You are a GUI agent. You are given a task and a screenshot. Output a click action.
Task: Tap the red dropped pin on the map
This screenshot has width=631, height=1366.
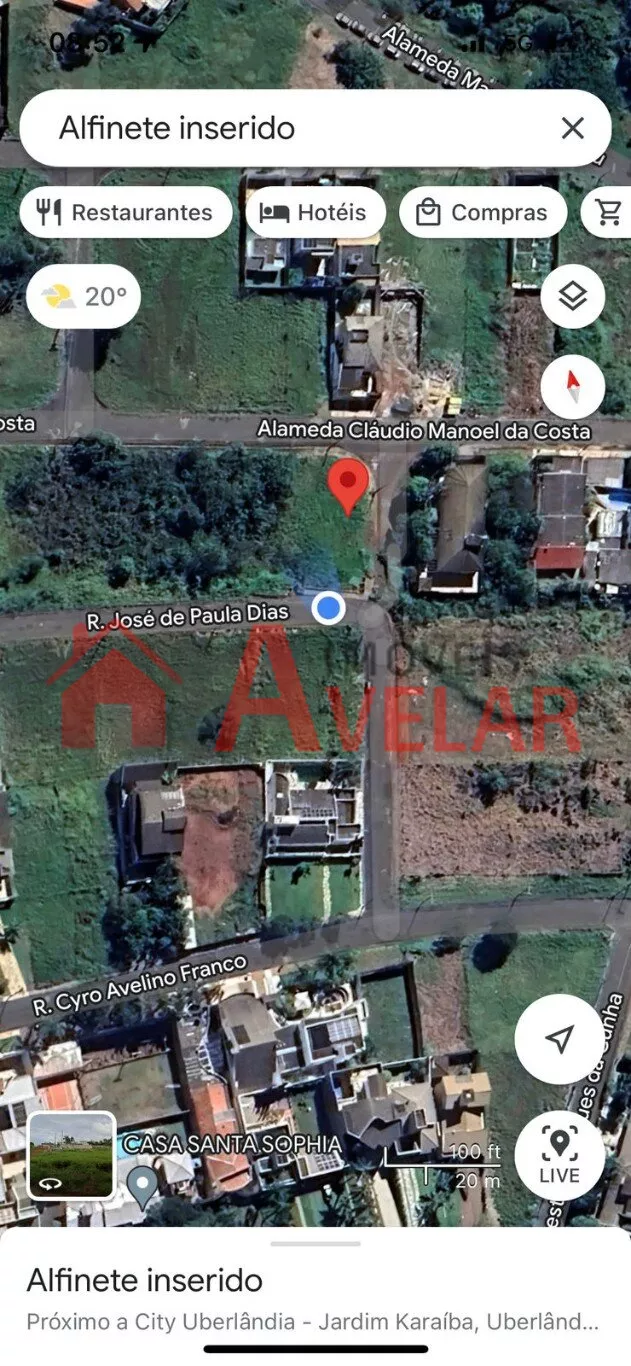pos(348,485)
